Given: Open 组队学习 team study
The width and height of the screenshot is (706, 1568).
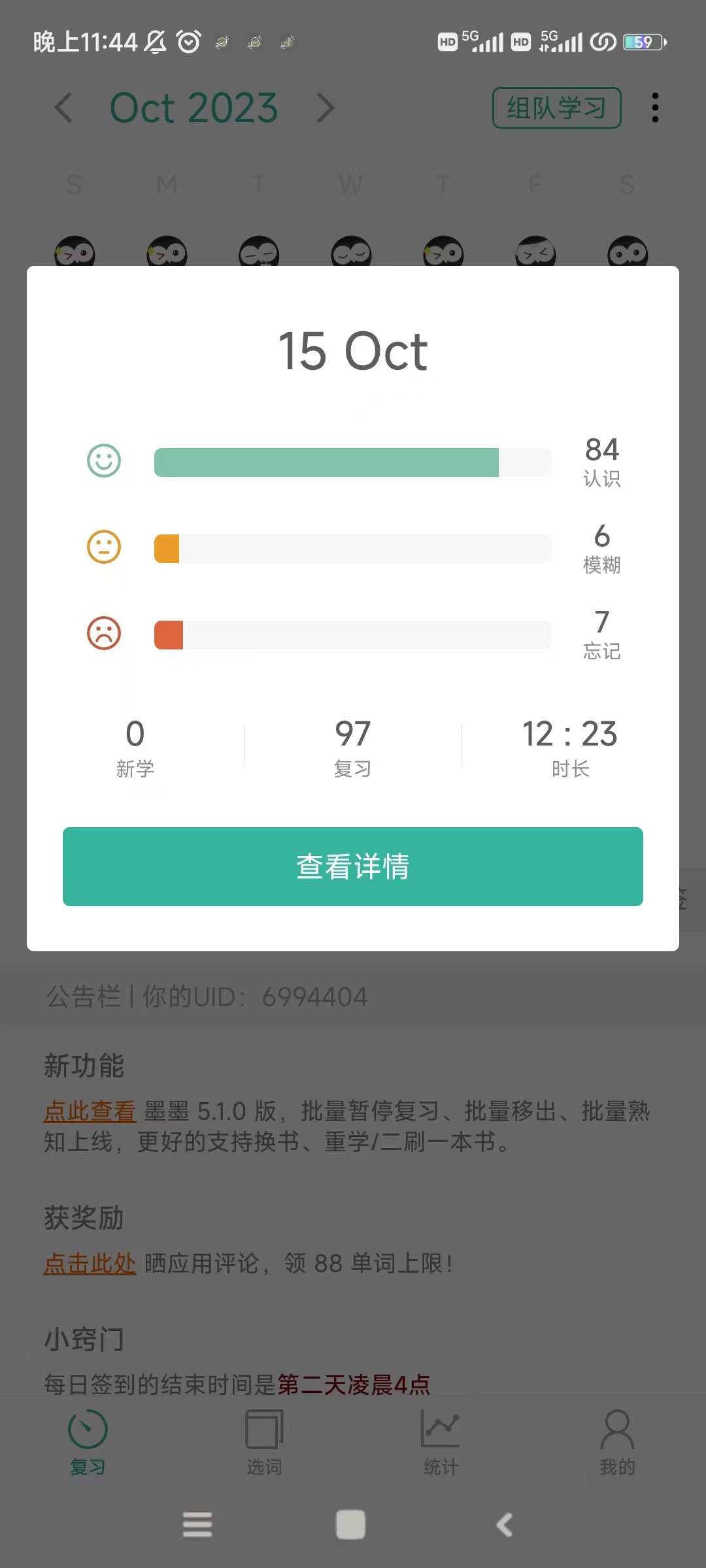Looking at the screenshot, I should pos(556,108).
